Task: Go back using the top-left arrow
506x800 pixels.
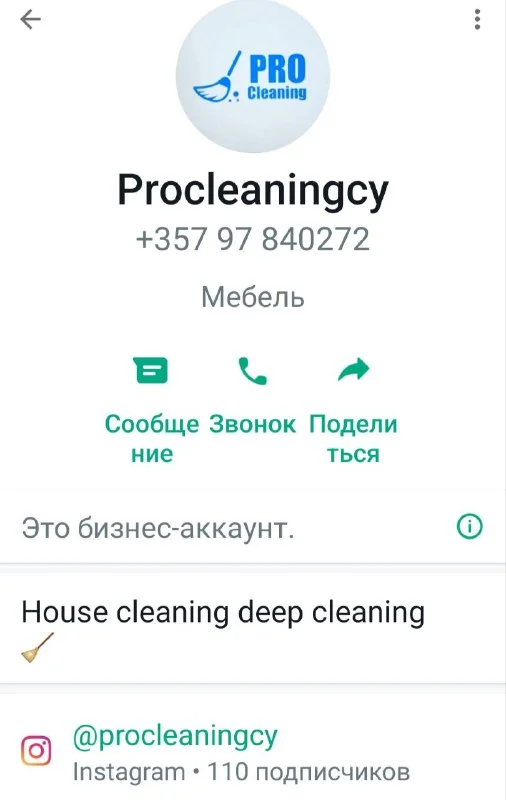Action: pos(30,19)
